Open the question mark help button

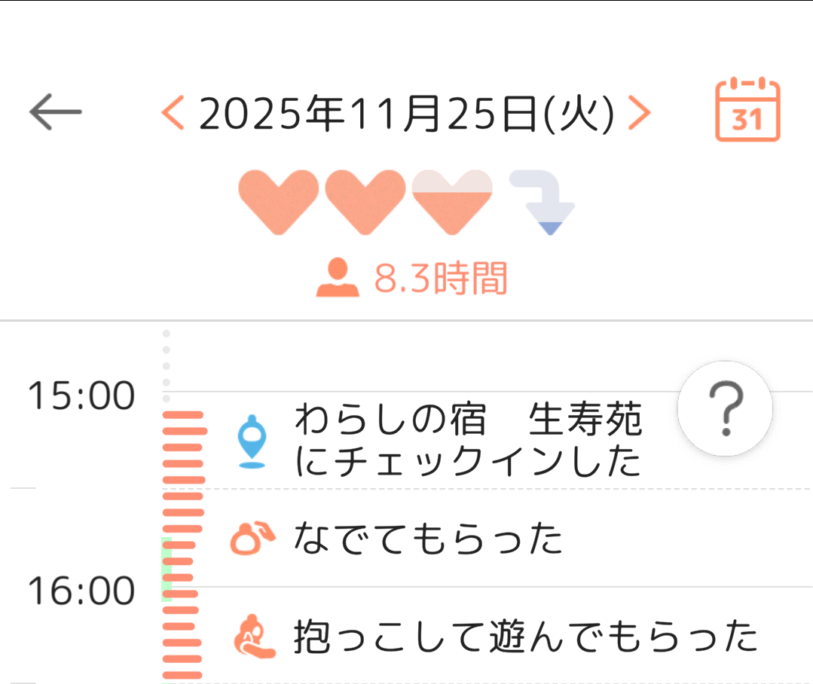pos(725,408)
